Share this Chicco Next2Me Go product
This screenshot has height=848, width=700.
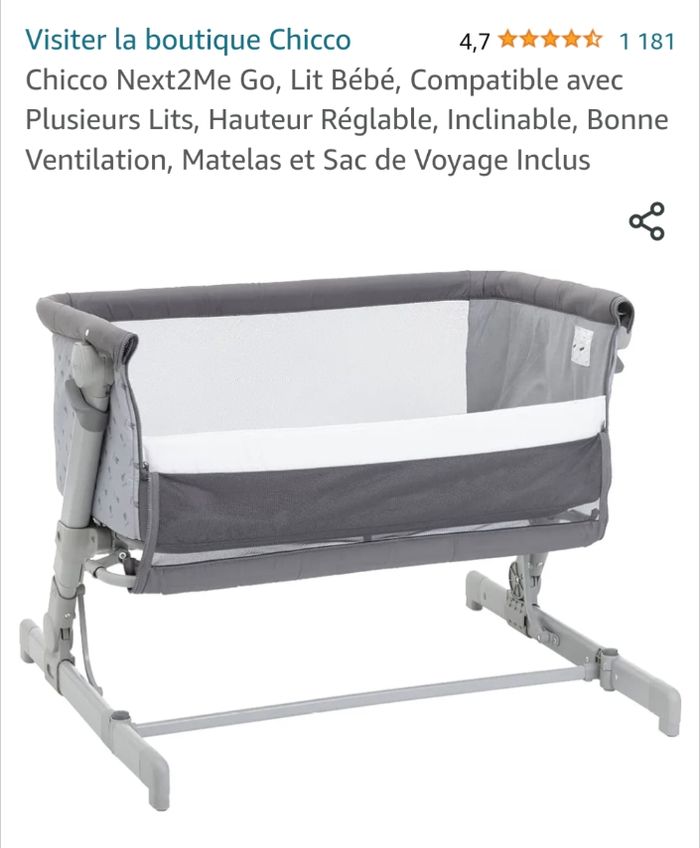pos(647,221)
